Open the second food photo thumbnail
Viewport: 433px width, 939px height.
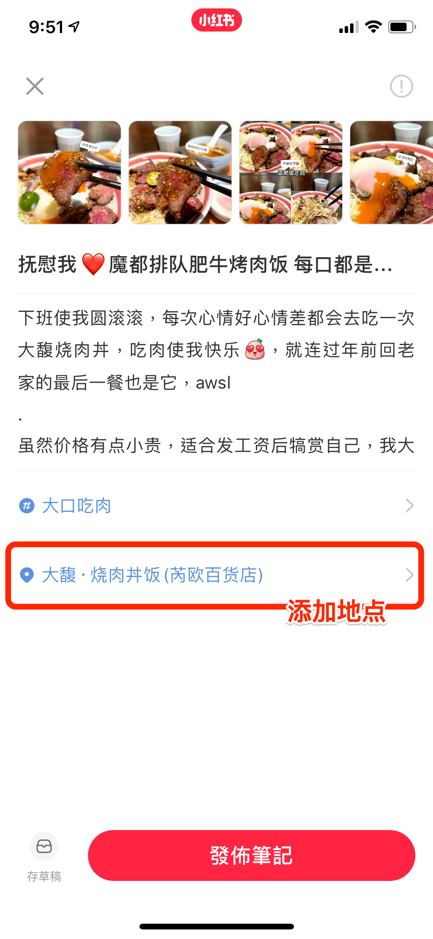click(x=180, y=172)
